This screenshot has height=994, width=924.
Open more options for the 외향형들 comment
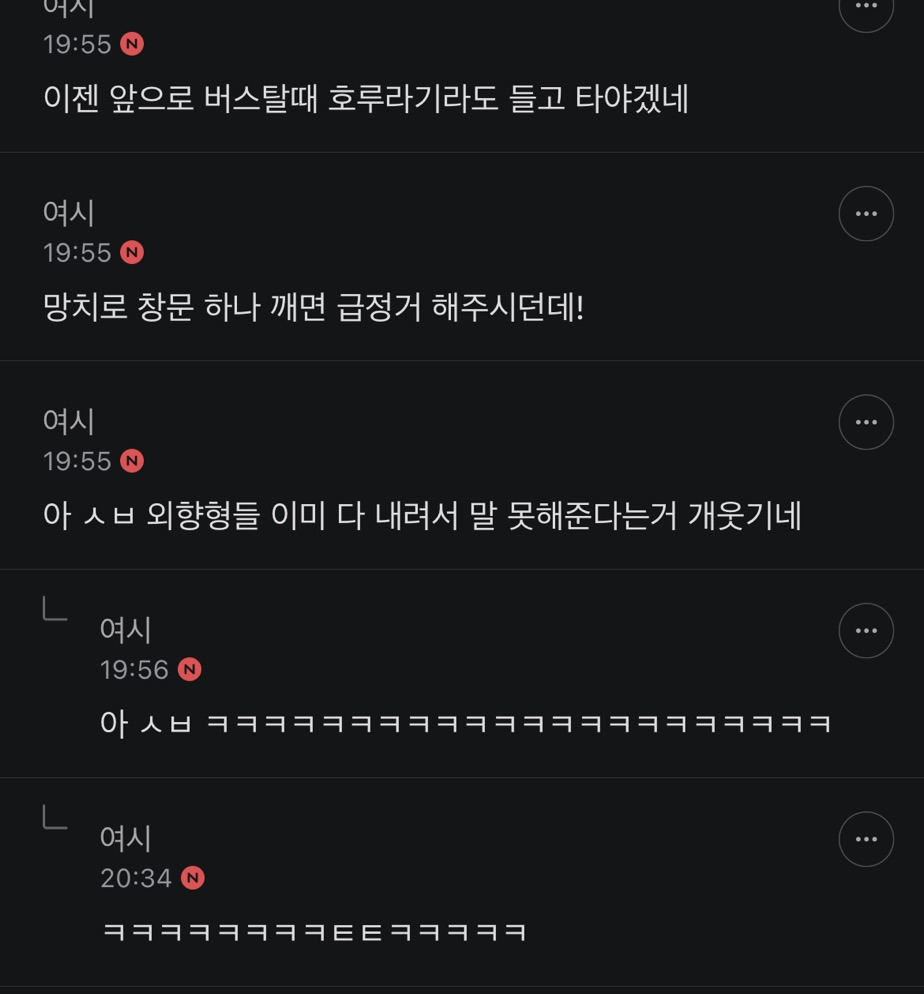865,422
